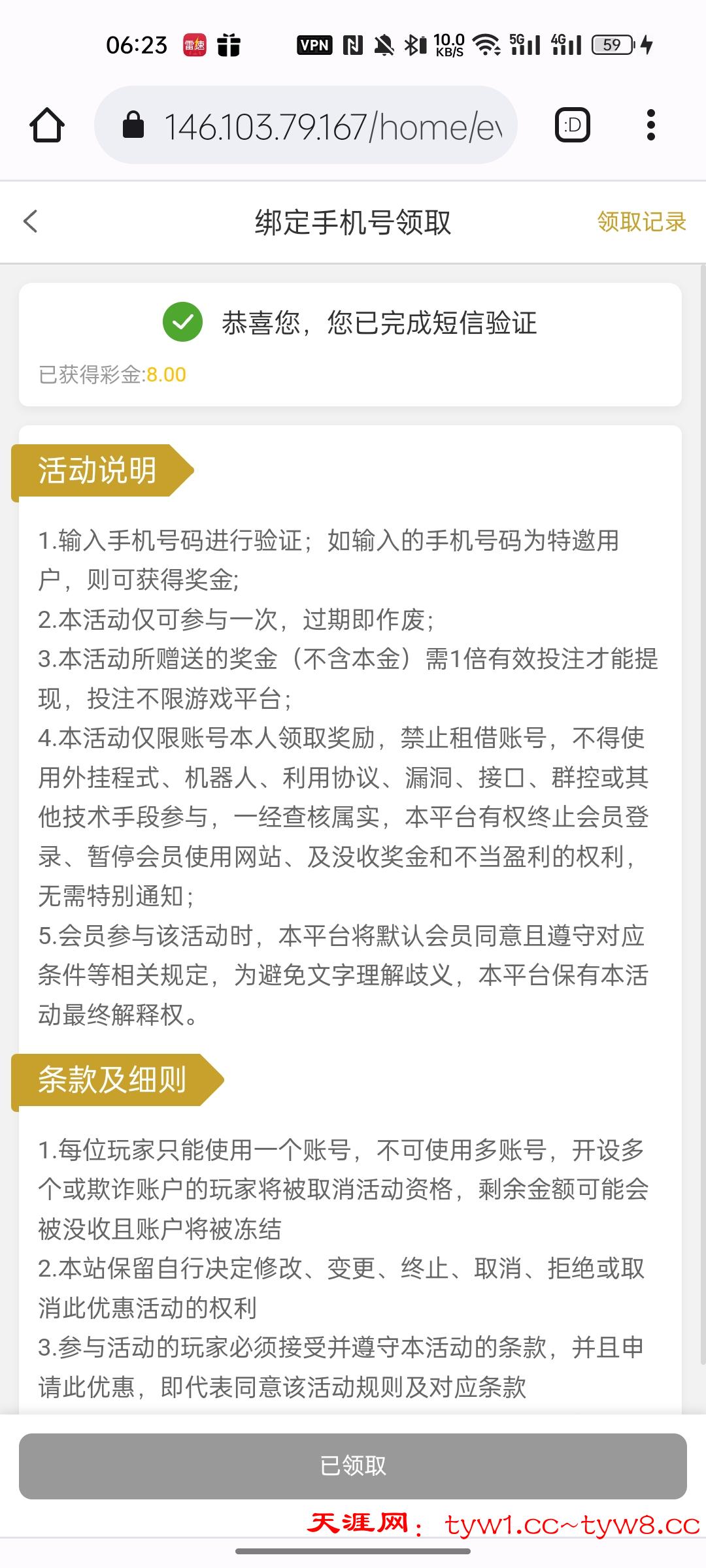Open the browser tab switcher
This screenshot has width=706, height=1568.
pyautogui.click(x=573, y=125)
